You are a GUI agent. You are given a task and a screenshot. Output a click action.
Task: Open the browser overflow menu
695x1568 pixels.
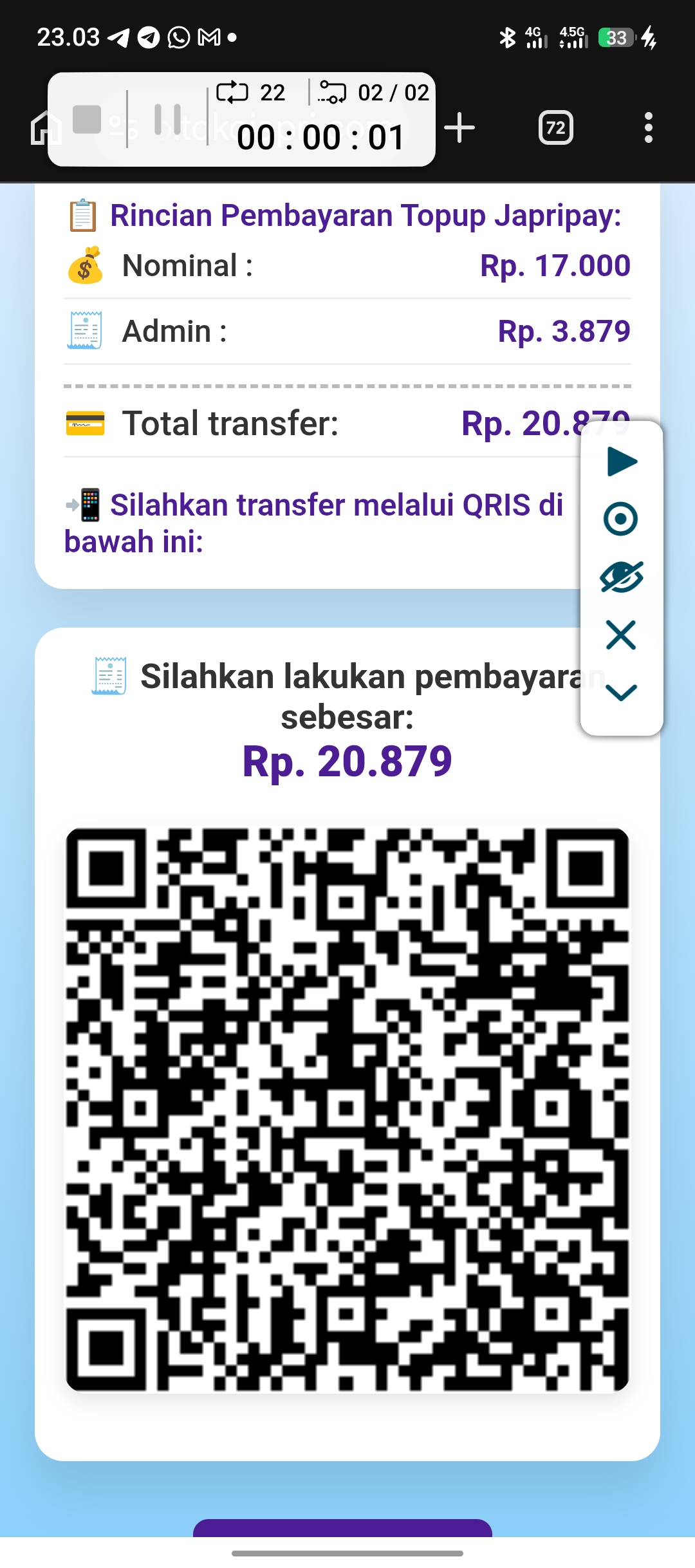(x=648, y=127)
